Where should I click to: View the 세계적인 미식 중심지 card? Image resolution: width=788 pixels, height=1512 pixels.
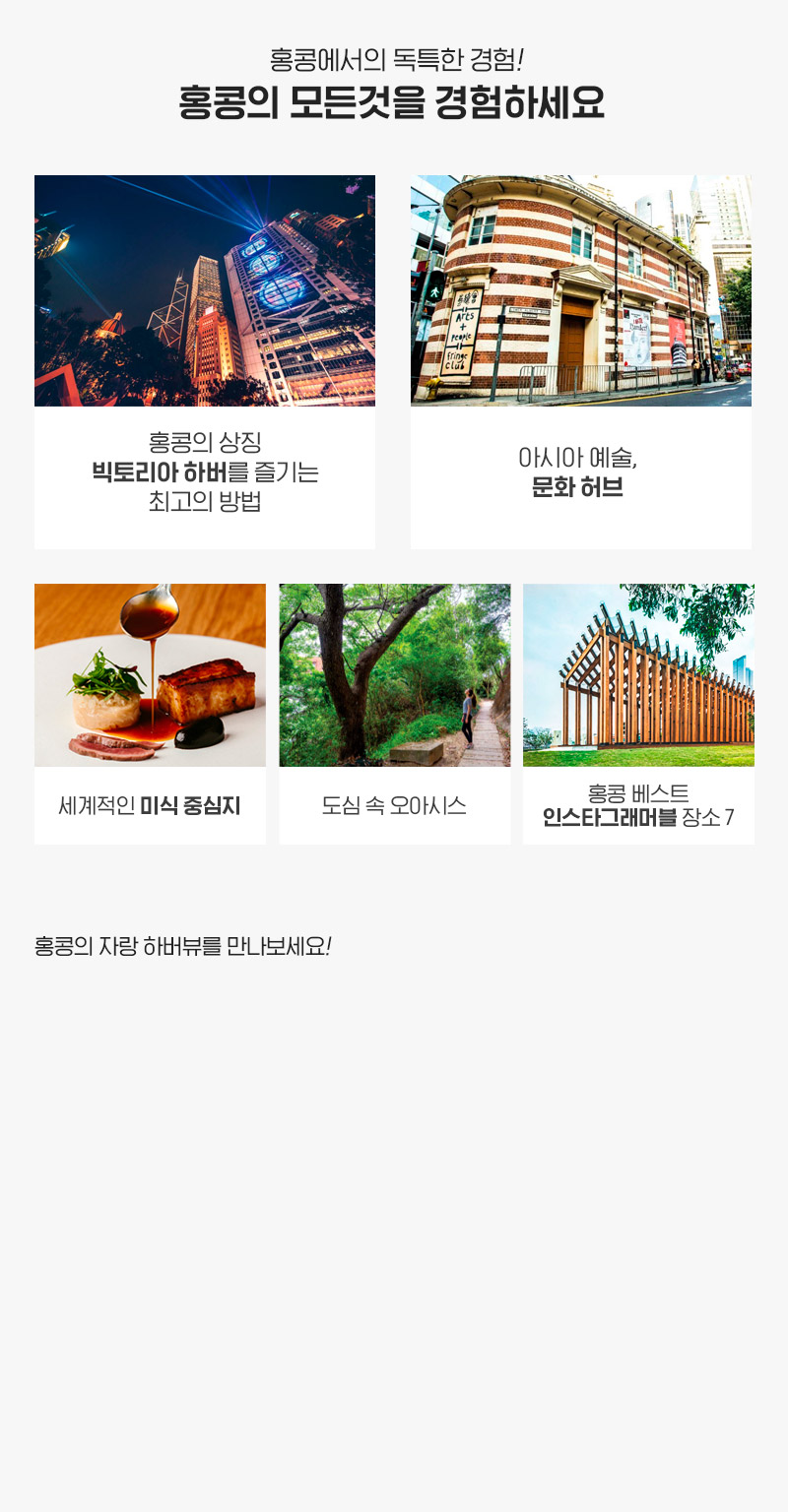[x=150, y=714]
